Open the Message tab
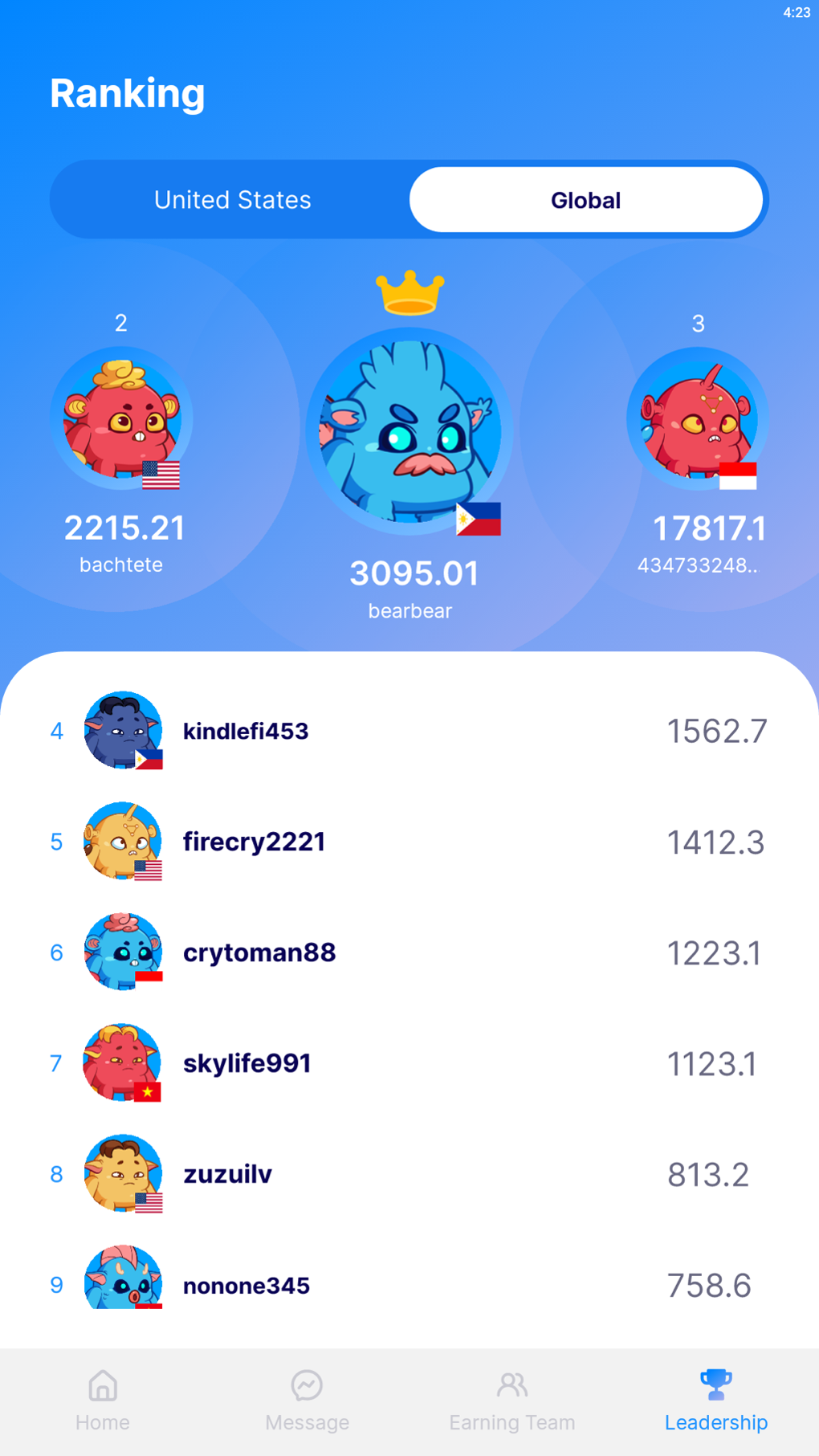 click(307, 1401)
